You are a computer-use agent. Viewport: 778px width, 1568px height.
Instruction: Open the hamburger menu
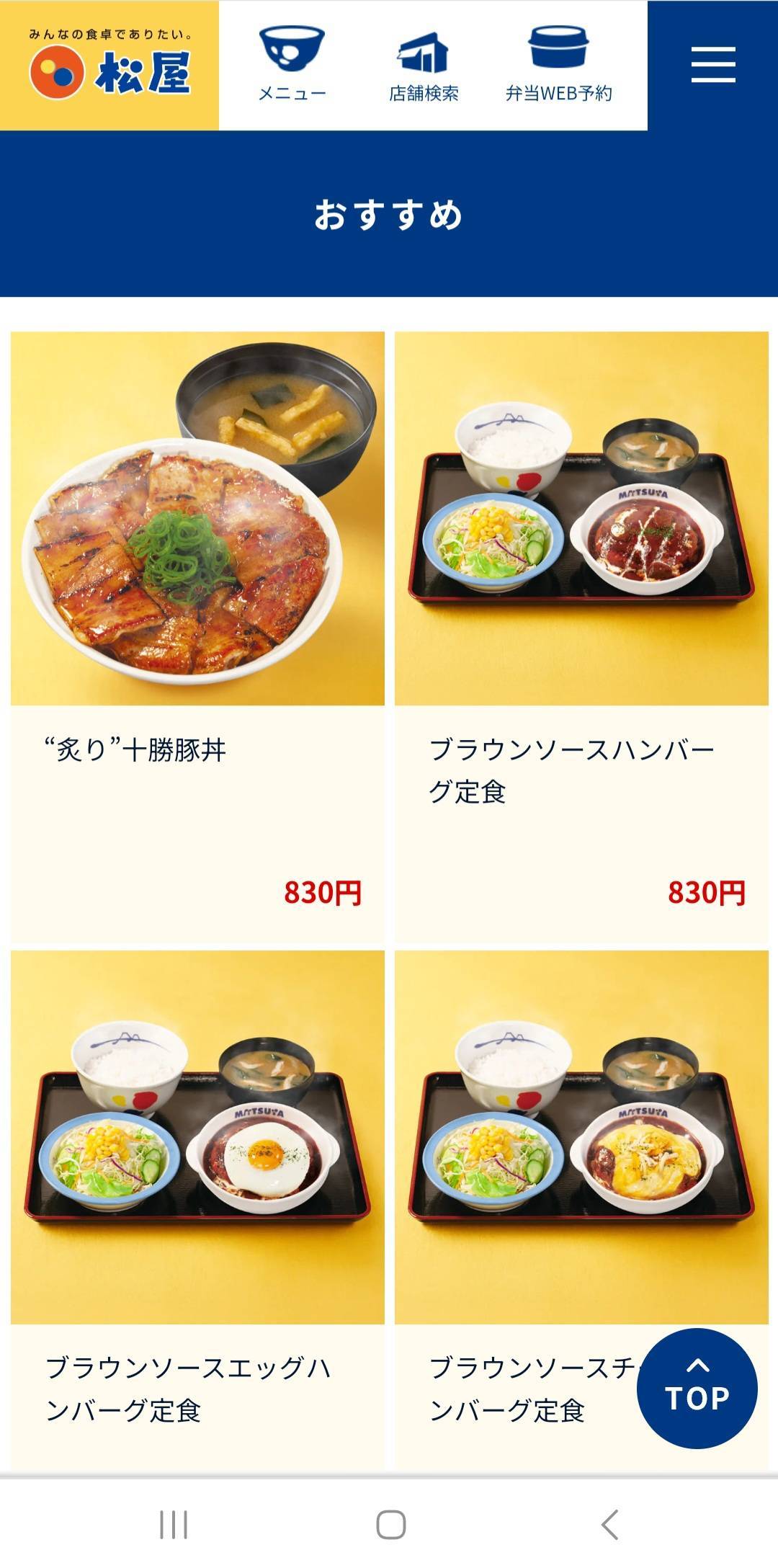(712, 65)
